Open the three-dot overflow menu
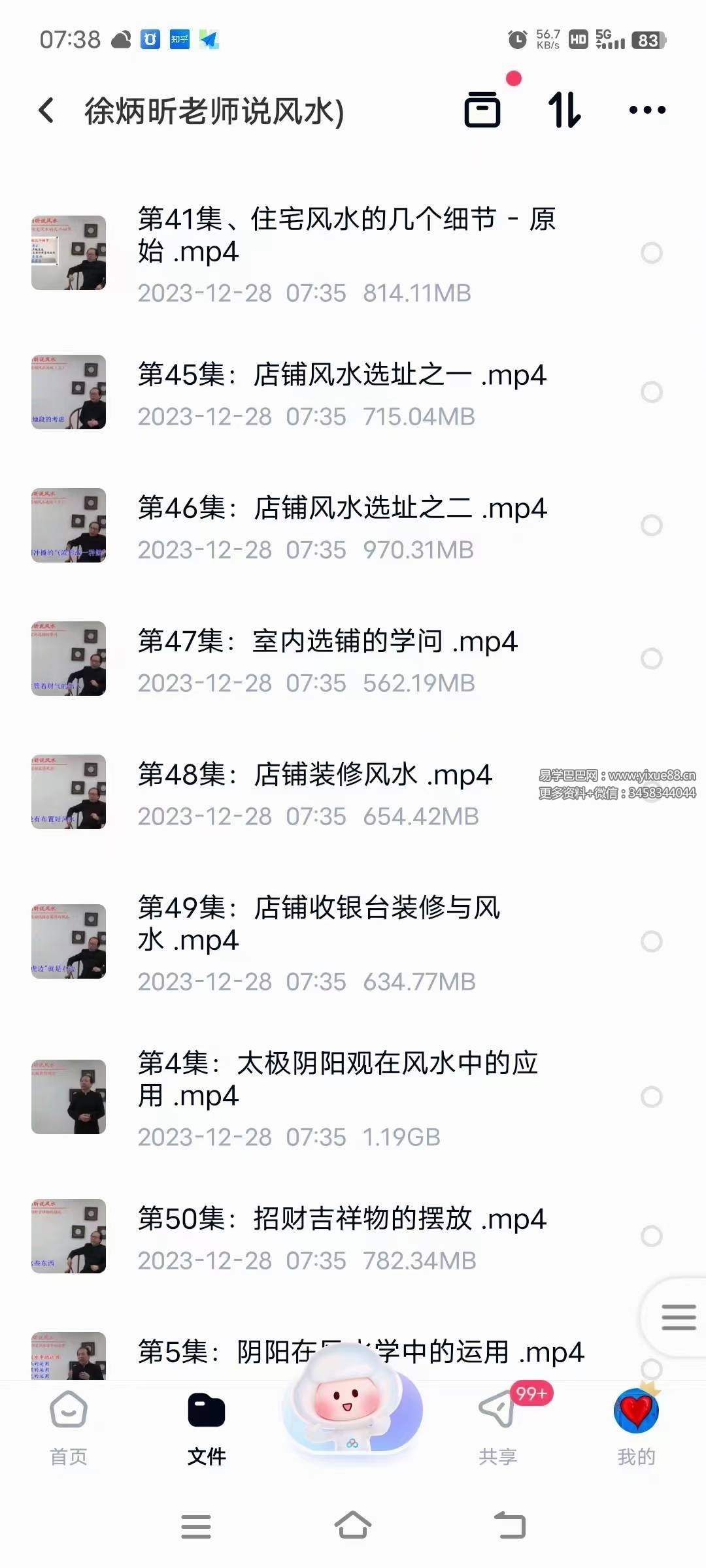This screenshot has width=706, height=1568. tap(647, 110)
